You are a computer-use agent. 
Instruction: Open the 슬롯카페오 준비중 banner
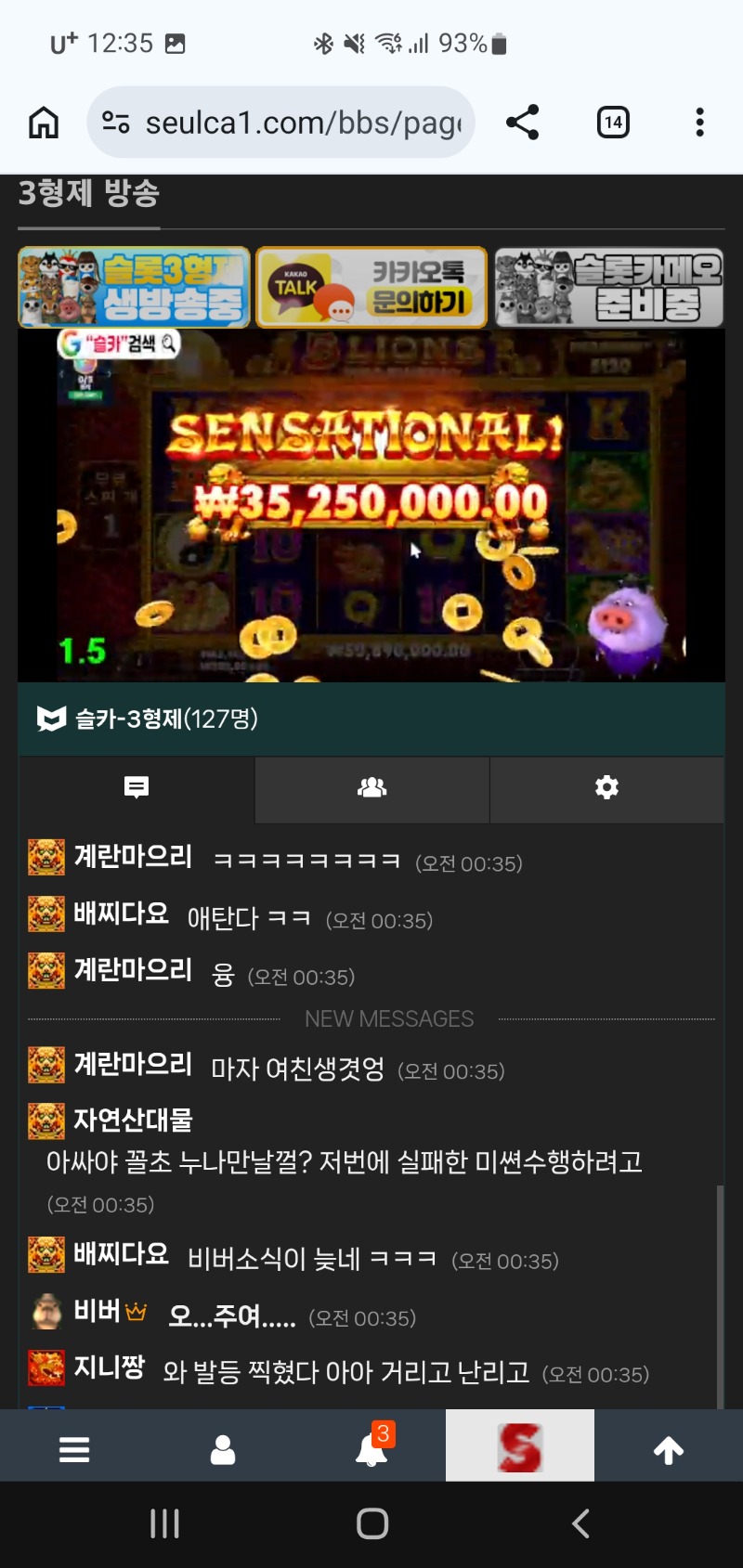tap(608, 287)
